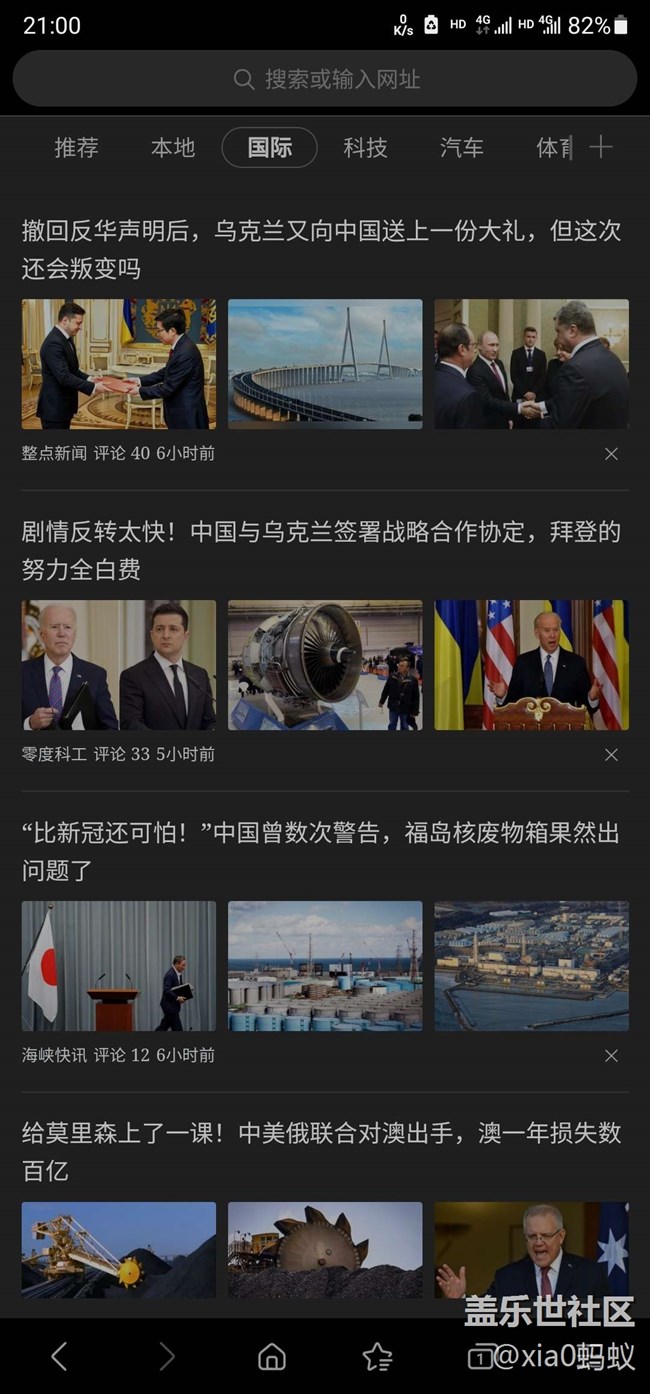This screenshot has width=650, height=1394.
Task: Open the article 撤回反华声明后，乌克兰又向中国送上一份大礼
Action: [x=322, y=250]
